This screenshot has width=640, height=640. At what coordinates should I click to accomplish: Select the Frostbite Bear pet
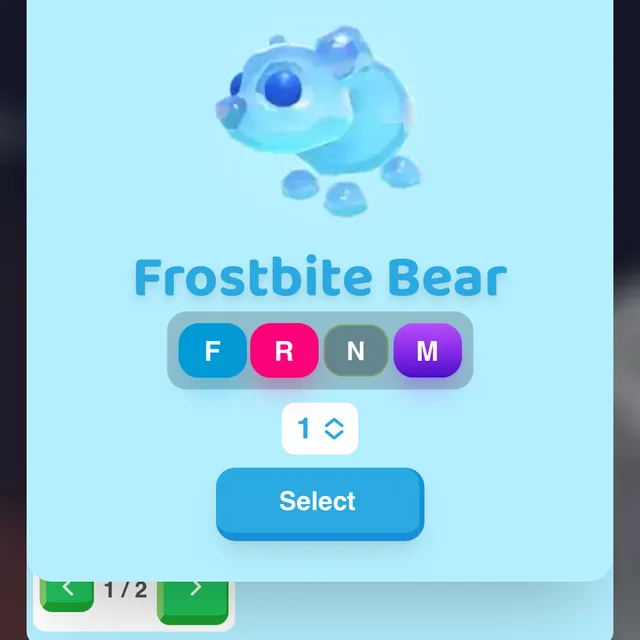pos(319,502)
